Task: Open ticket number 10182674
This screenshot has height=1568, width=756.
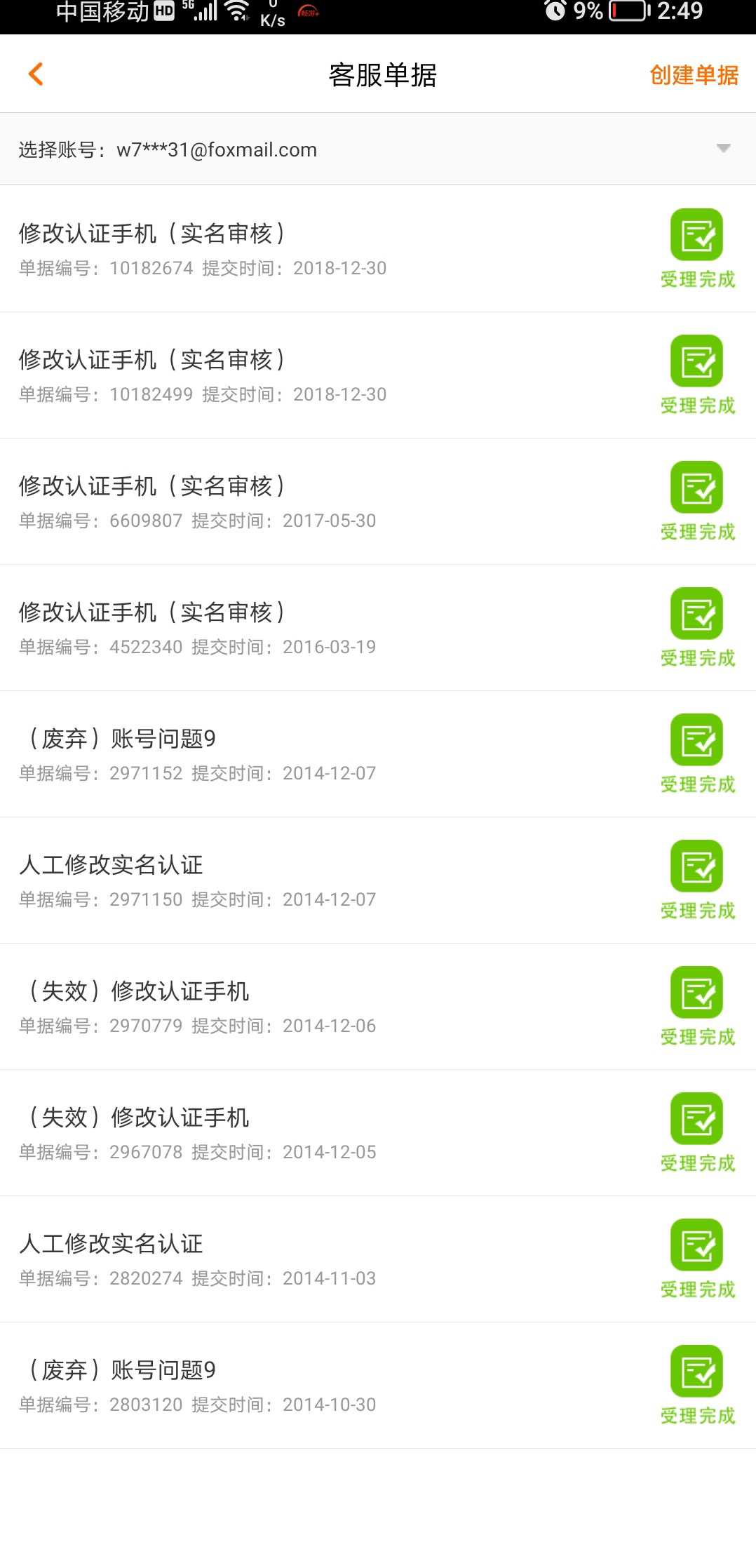Action: (x=378, y=249)
